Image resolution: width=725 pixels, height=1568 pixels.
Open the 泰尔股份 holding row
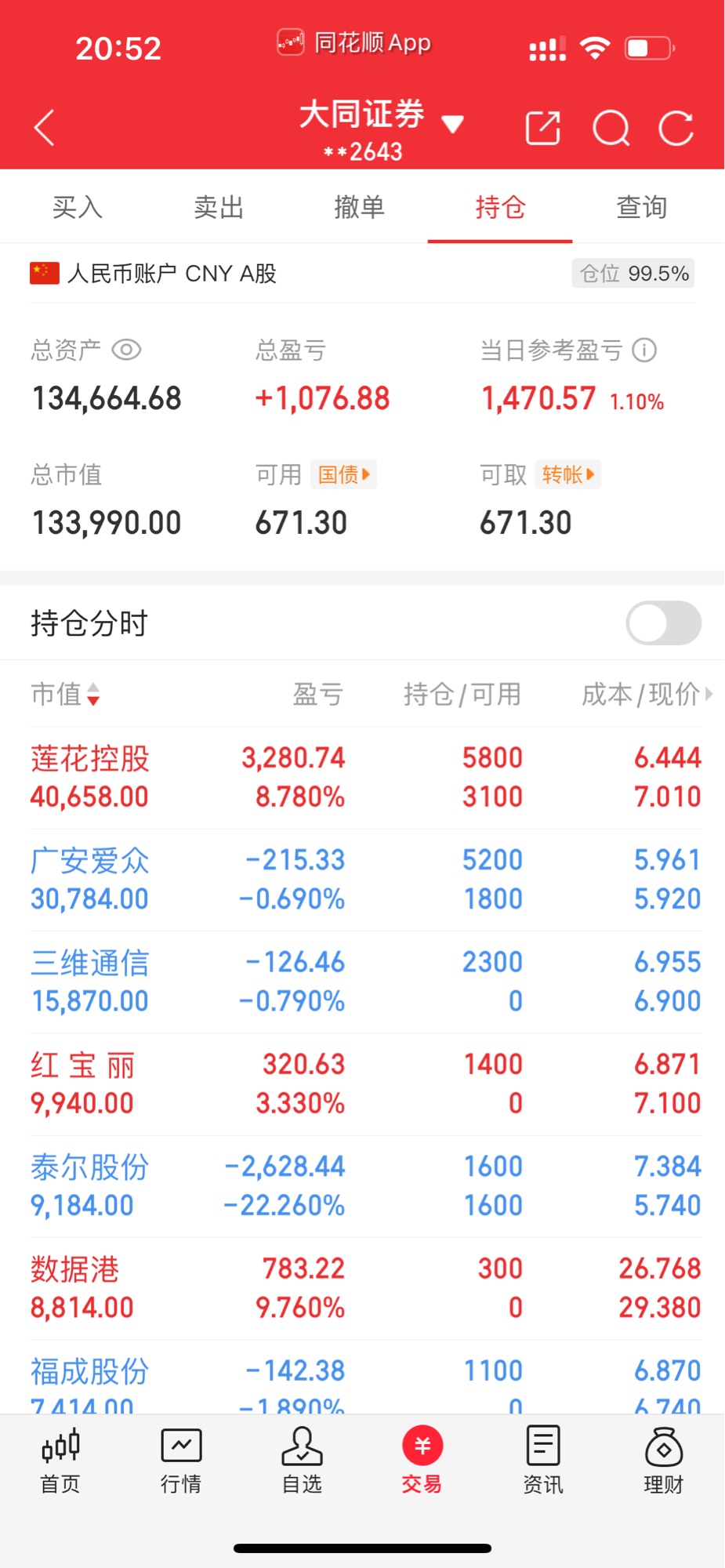point(365,1186)
